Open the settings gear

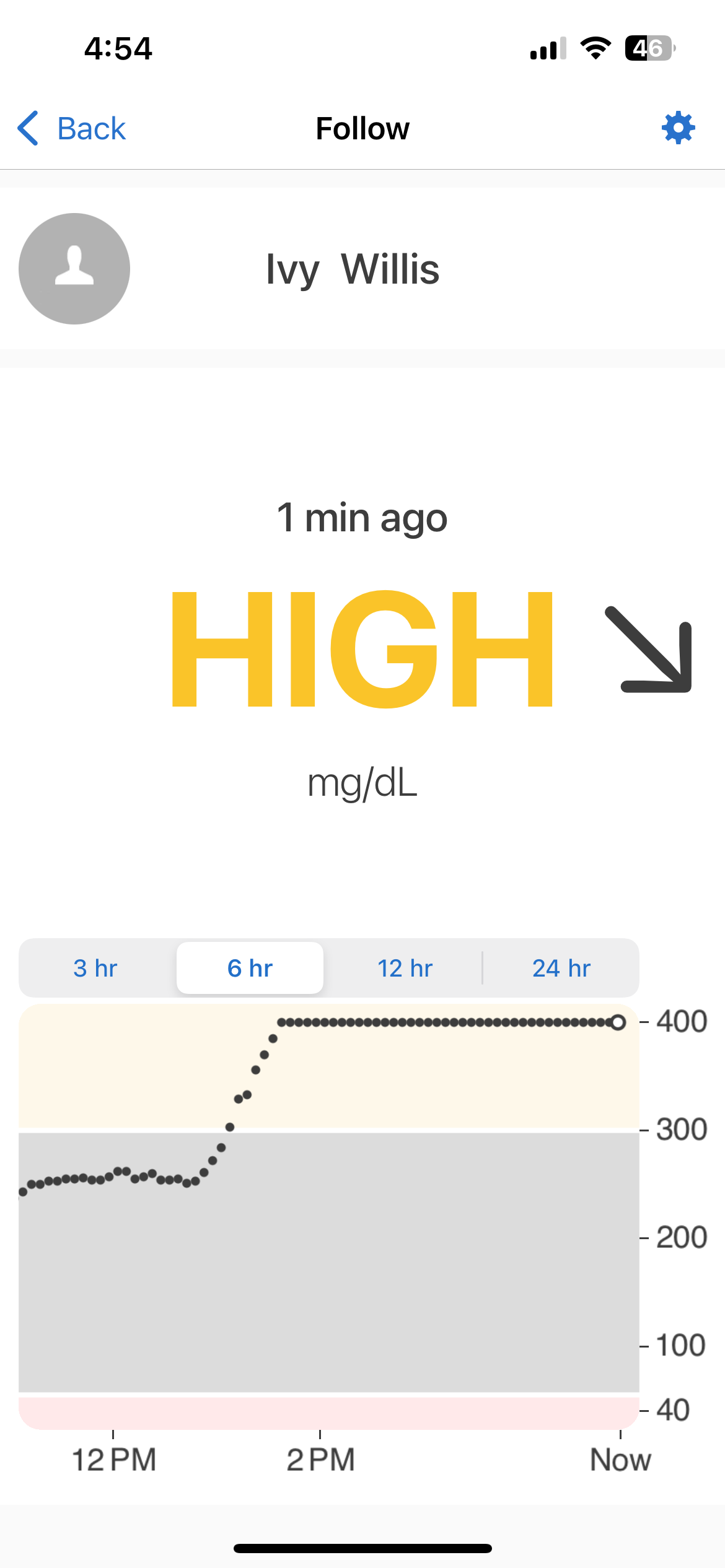pos(678,128)
